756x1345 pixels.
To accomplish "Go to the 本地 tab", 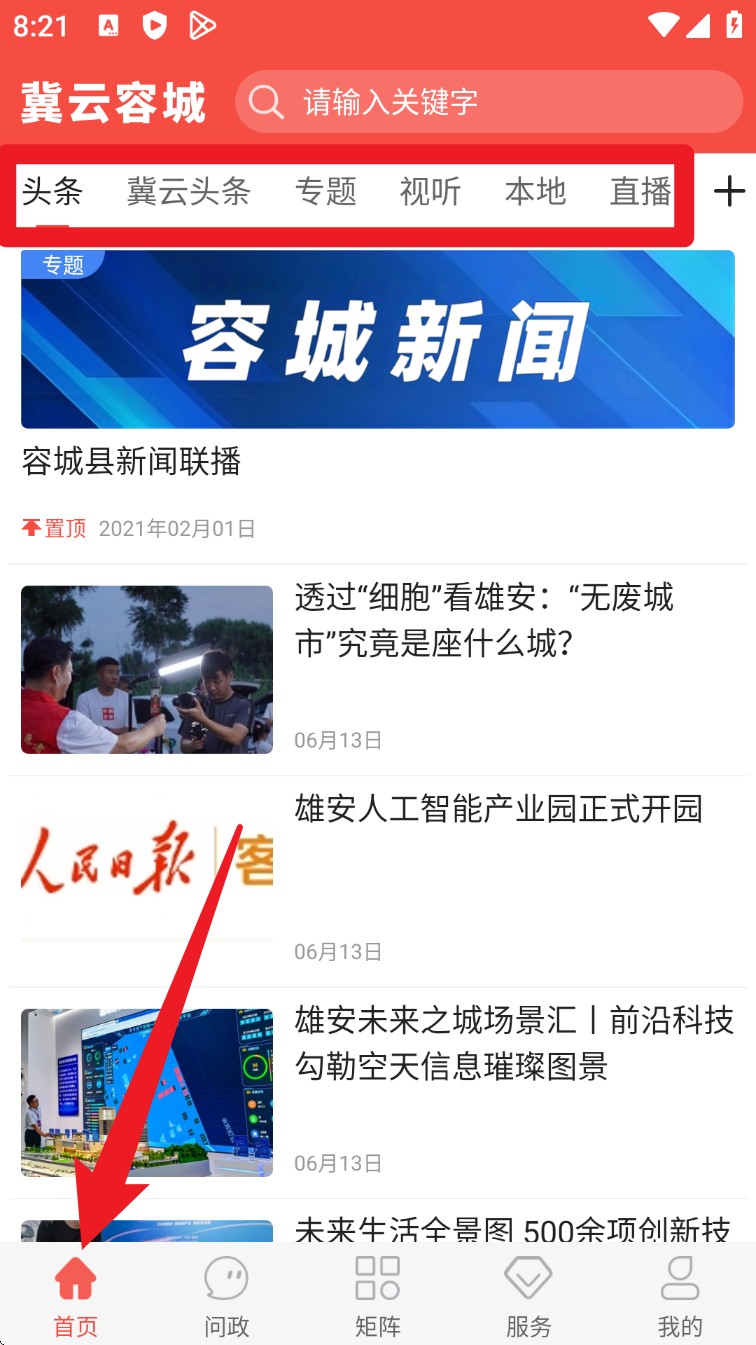I will (x=535, y=191).
